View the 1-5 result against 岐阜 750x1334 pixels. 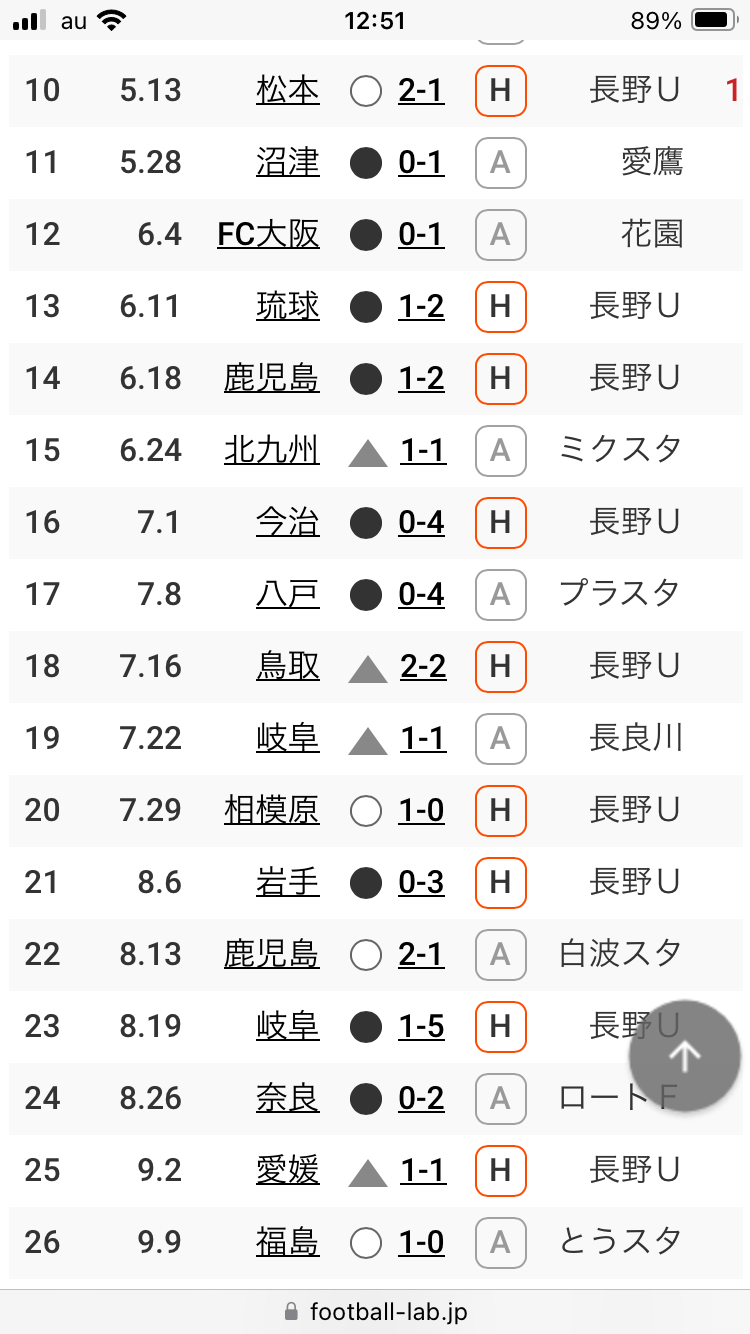[x=421, y=1026]
